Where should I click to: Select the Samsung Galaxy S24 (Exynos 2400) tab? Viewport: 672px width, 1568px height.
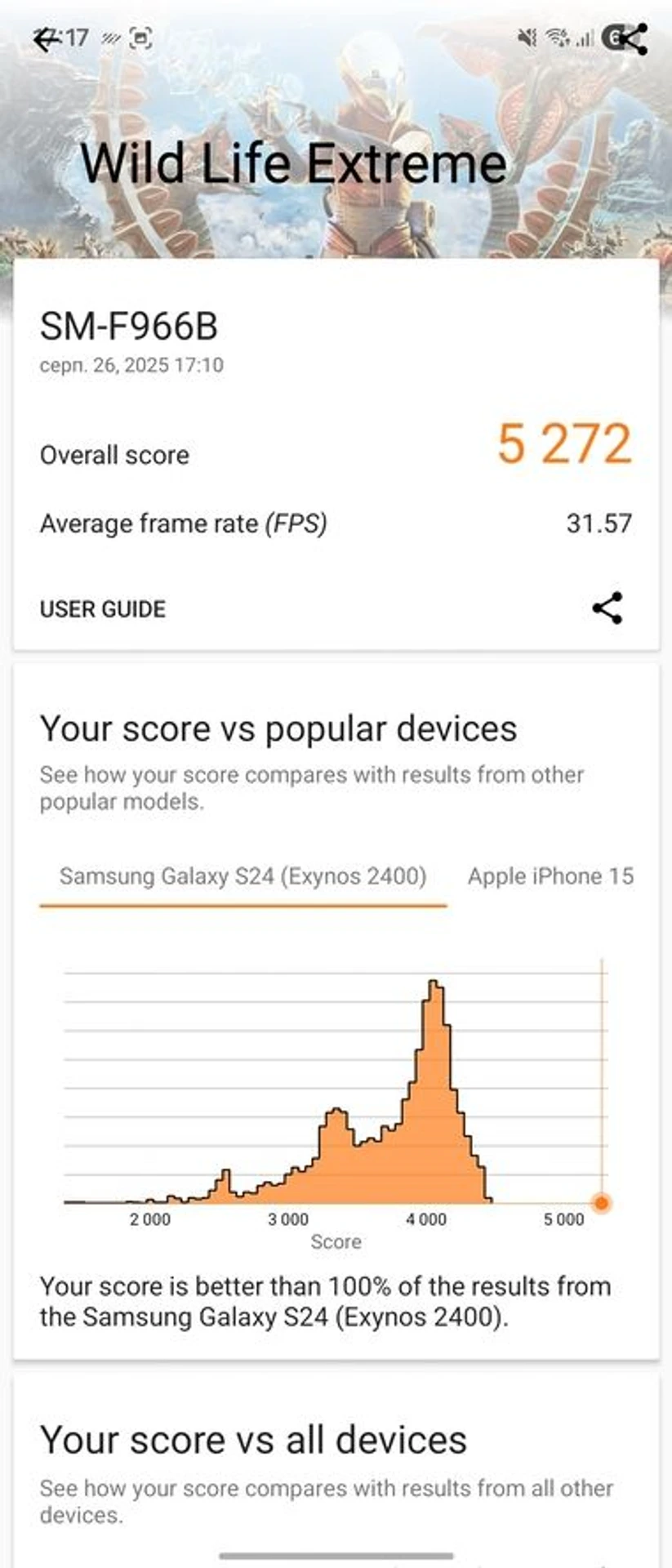pos(243,877)
